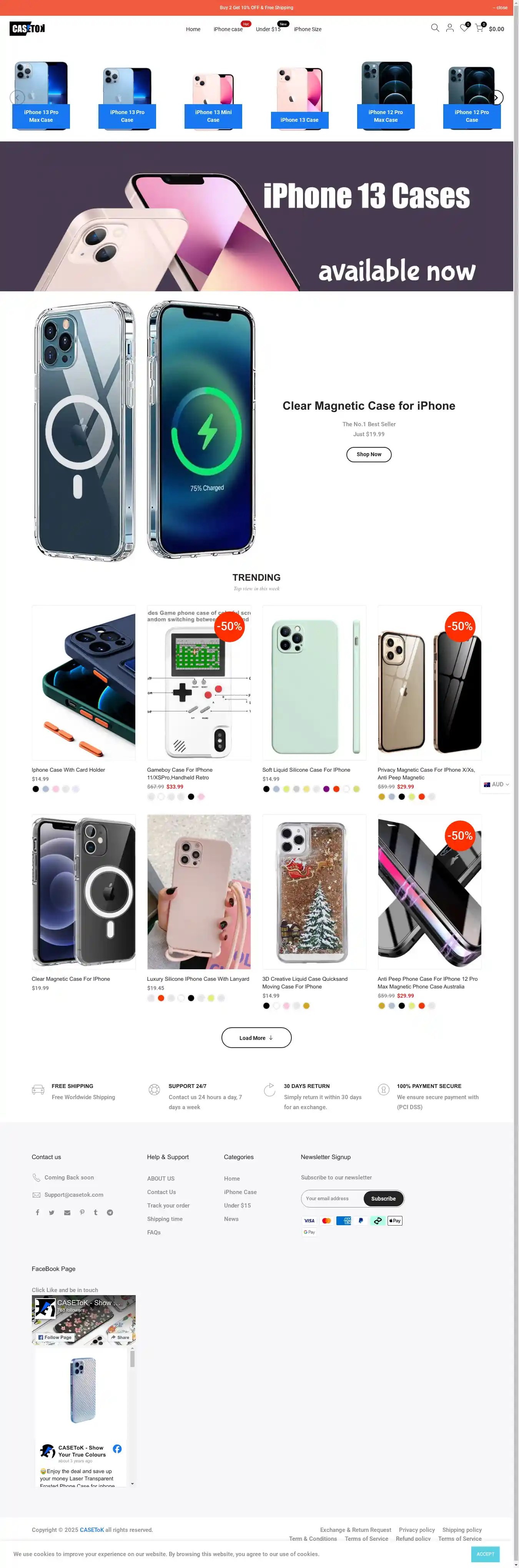
Task: Open the wishlist heart icon
Action: (464, 28)
